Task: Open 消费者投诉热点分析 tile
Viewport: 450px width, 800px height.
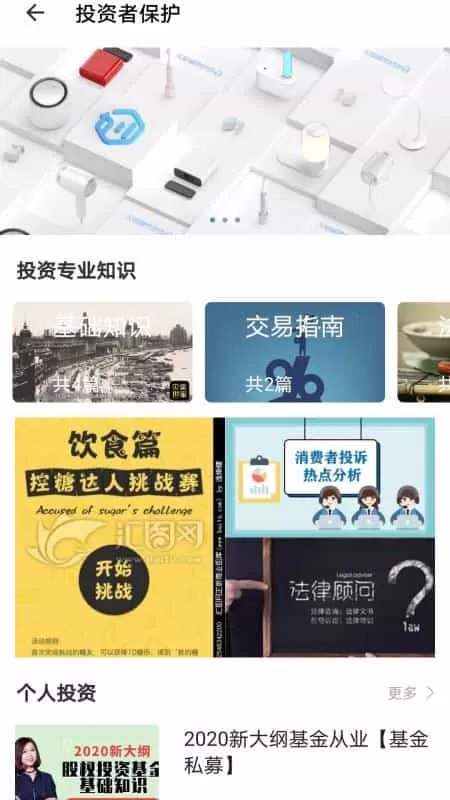Action: click(x=330, y=477)
